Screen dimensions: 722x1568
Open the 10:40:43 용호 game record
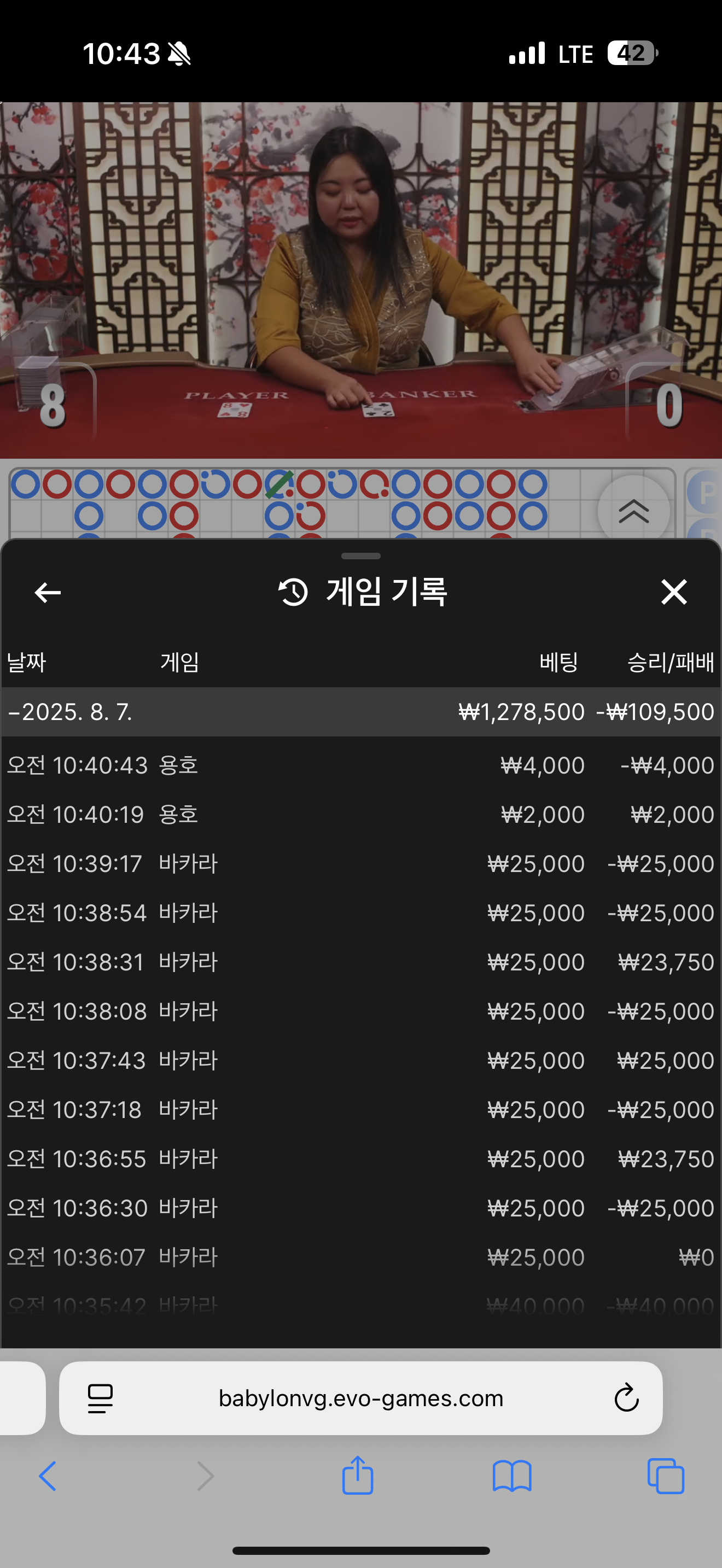tap(360, 765)
